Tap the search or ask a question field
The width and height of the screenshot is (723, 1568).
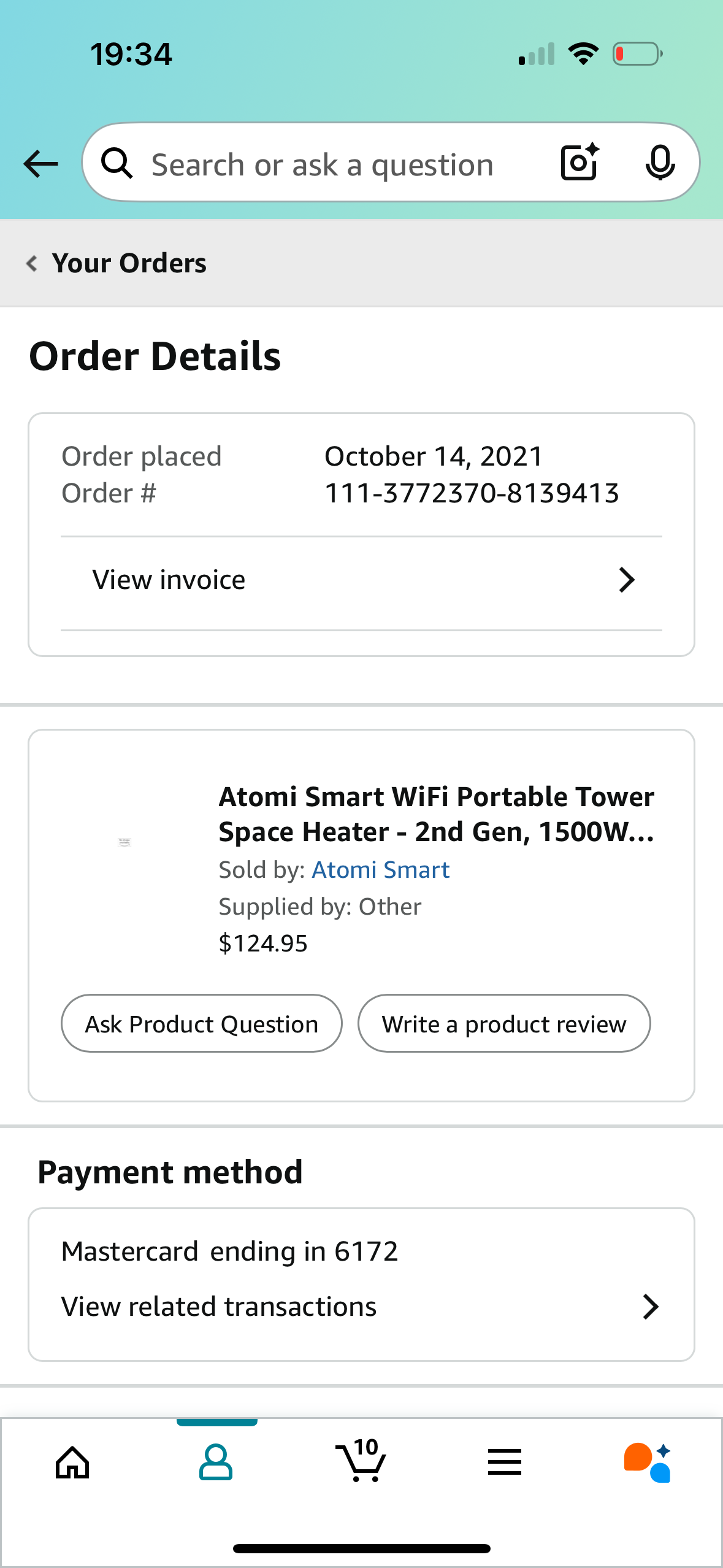point(322,164)
